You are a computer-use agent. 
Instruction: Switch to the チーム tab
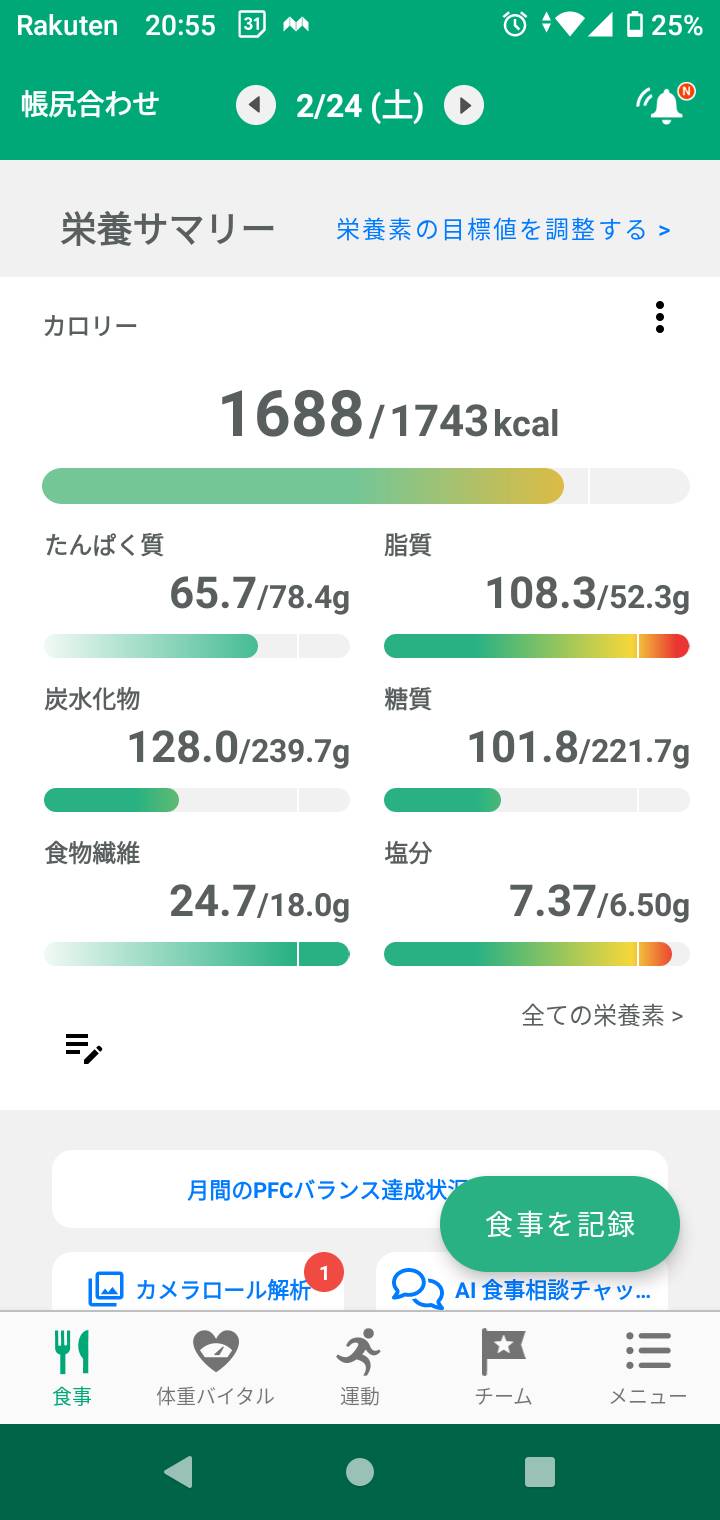click(x=503, y=1367)
